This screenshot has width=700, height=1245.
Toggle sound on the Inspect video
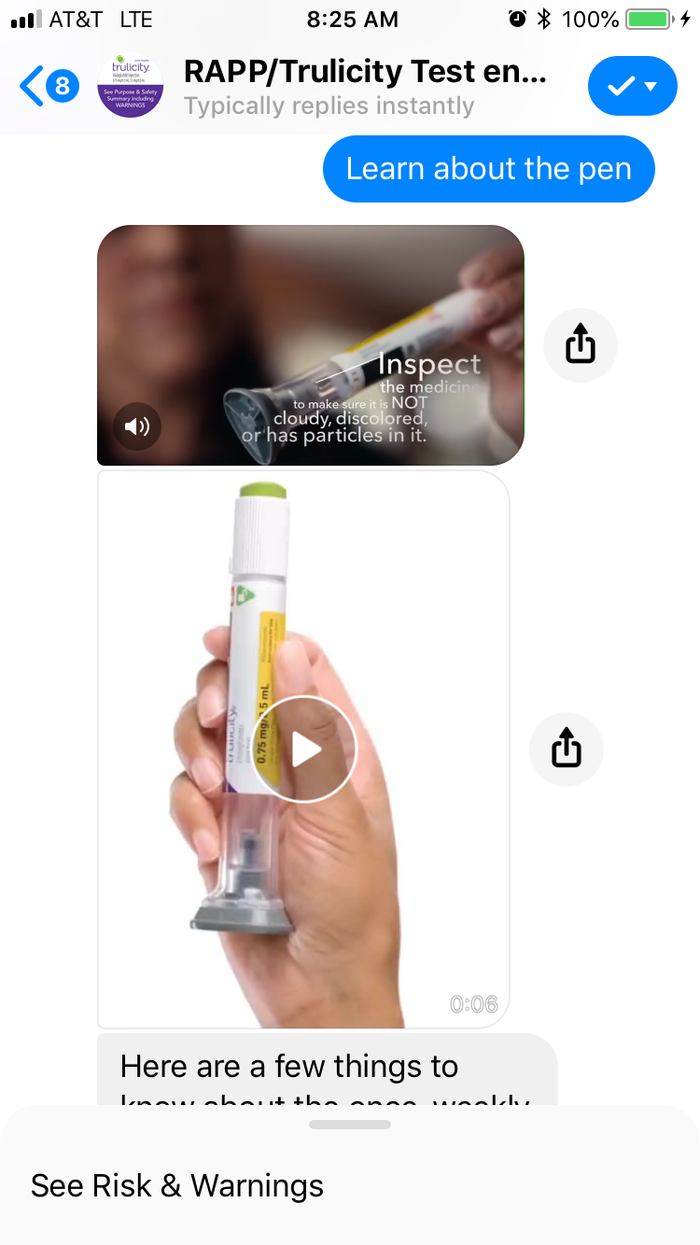coord(137,427)
